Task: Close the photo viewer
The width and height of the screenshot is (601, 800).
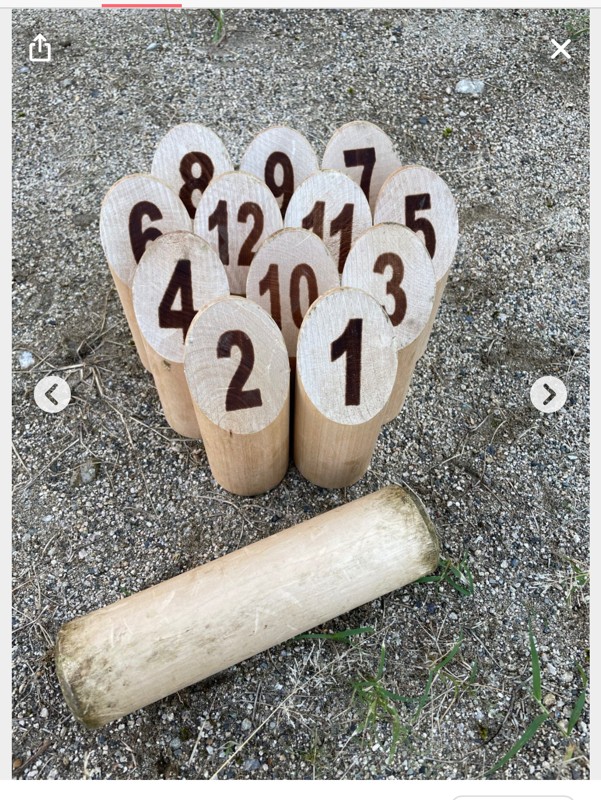Action: click(561, 49)
